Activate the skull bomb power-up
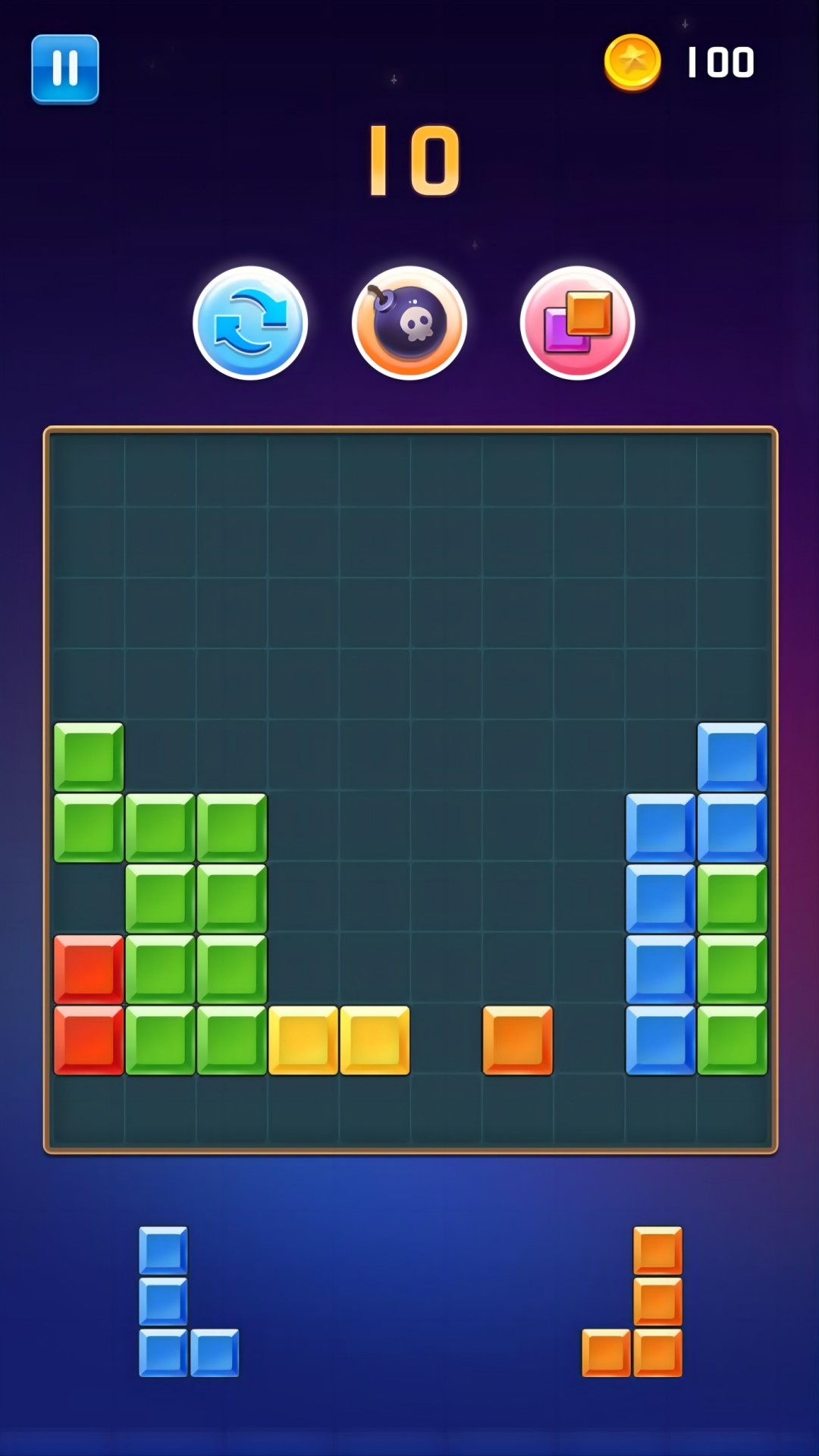This screenshot has height=1456, width=819. tap(409, 323)
